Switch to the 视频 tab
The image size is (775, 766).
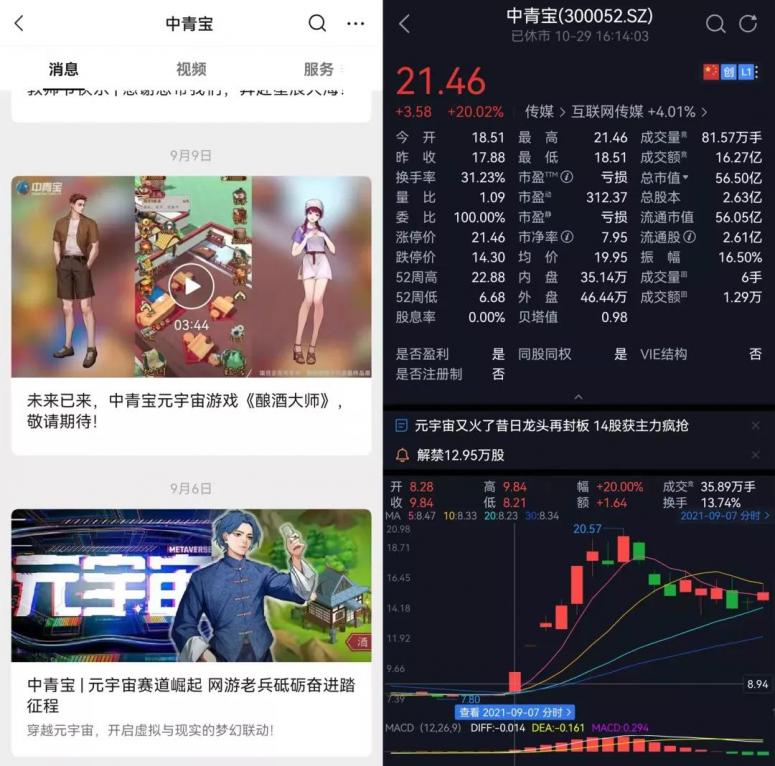point(191,69)
